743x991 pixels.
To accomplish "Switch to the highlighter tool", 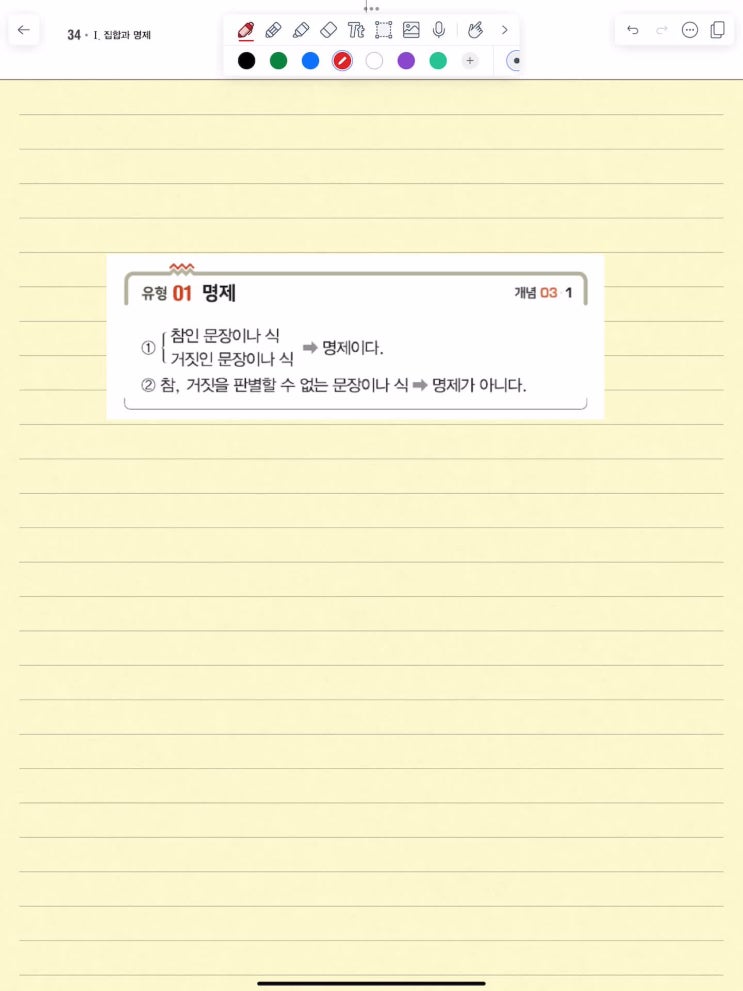I will [301, 30].
